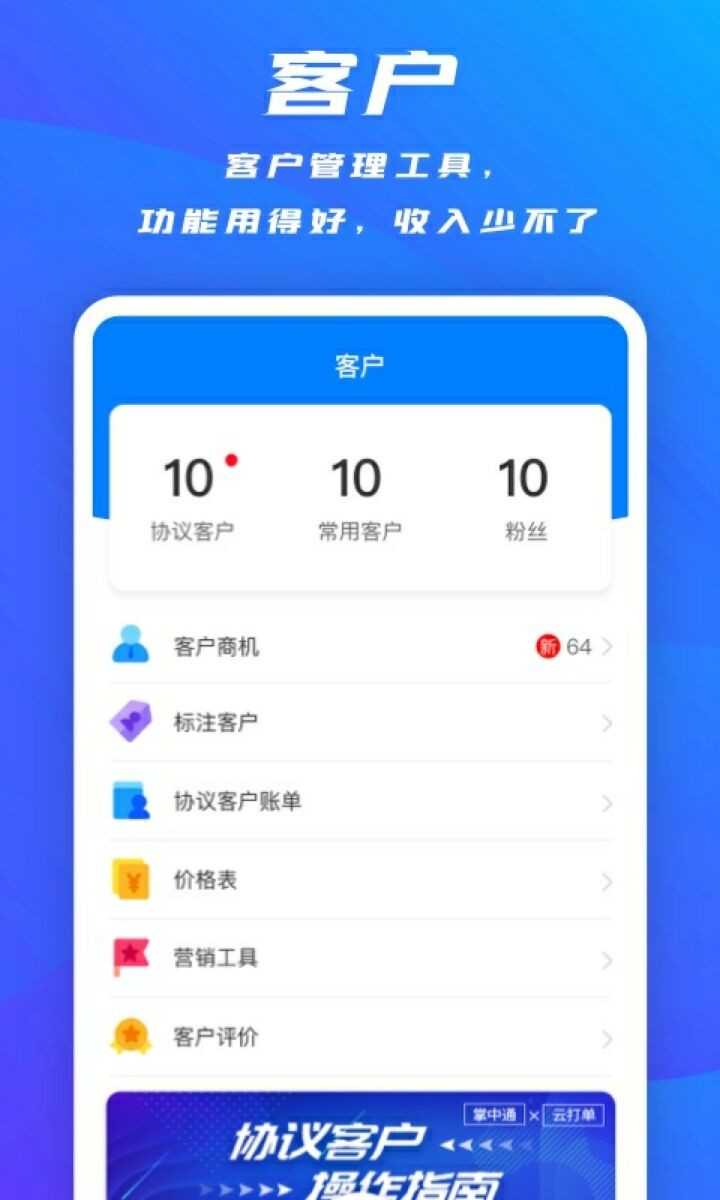Select the 营销工具 red flag icon
720x1200 pixels.
[129, 958]
